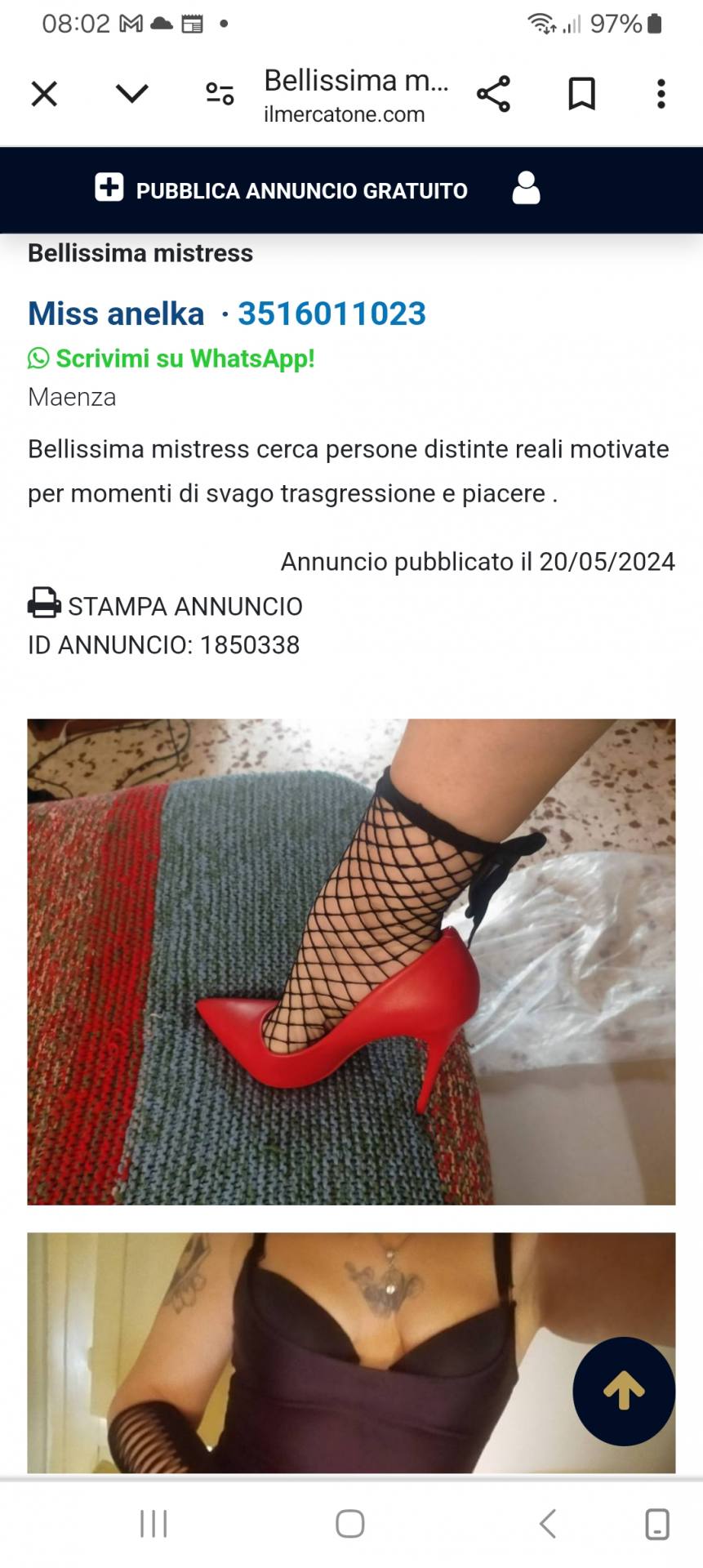
Task: Print via Stampa Annuncio
Action: pyautogui.click(x=165, y=605)
